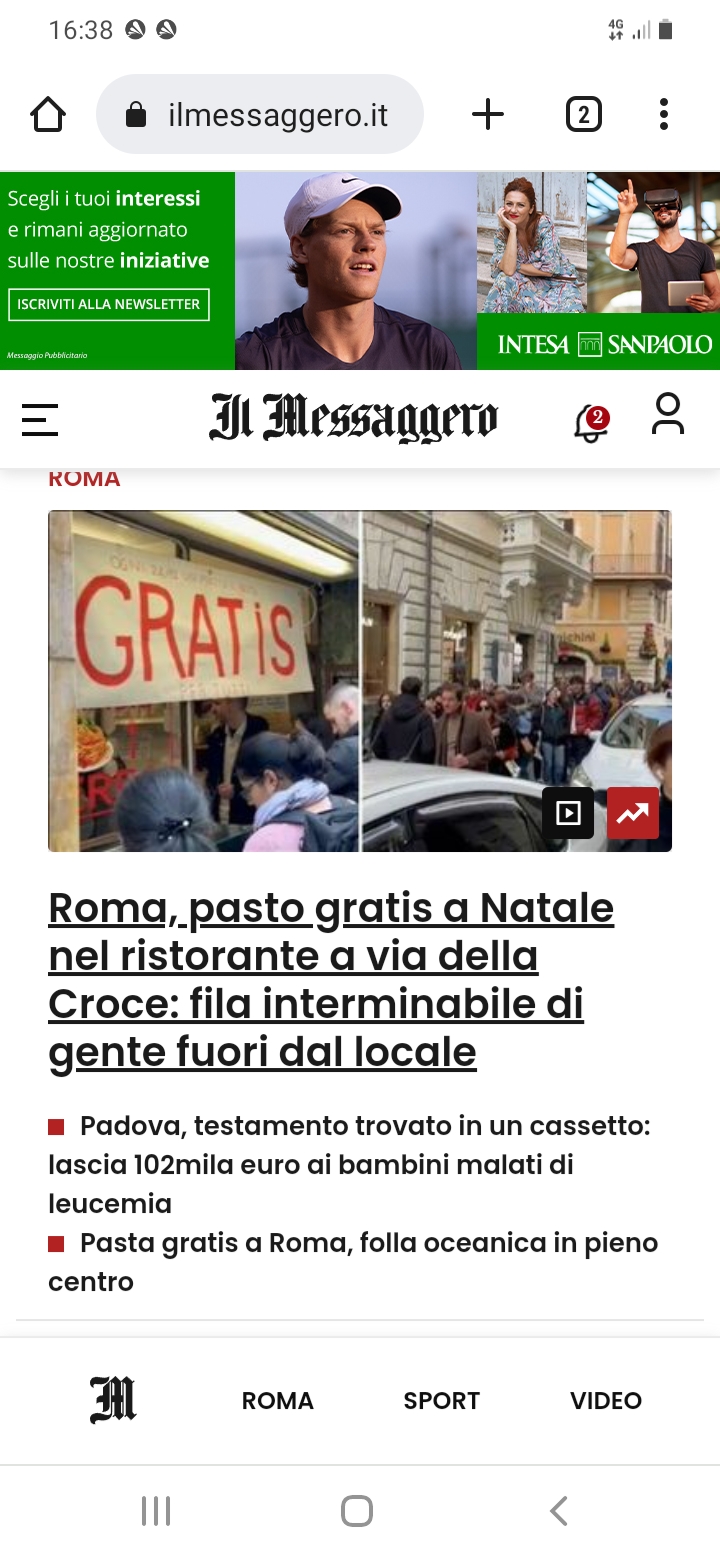
Task: Open the browser overflow menu
Action: pyautogui.click(x=663, y=115)
